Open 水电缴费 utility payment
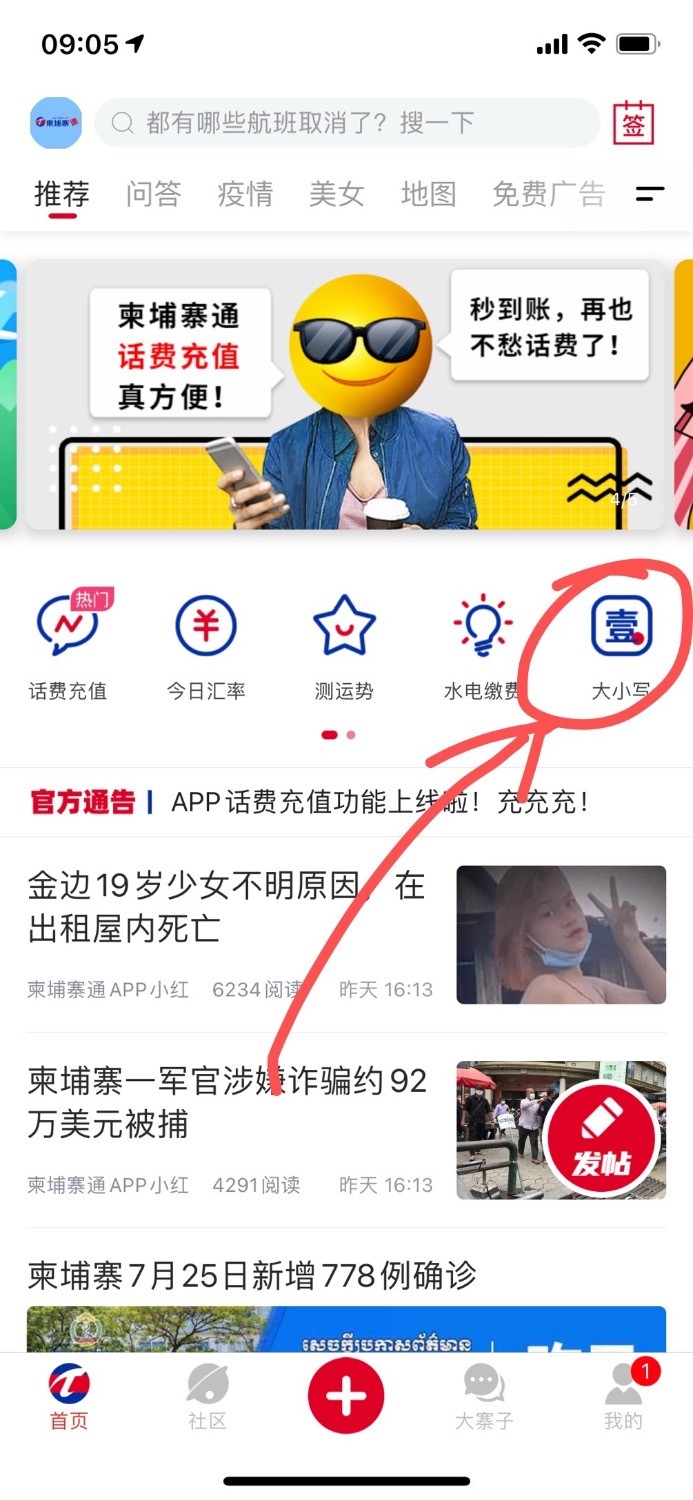 (x=482, y=645)
